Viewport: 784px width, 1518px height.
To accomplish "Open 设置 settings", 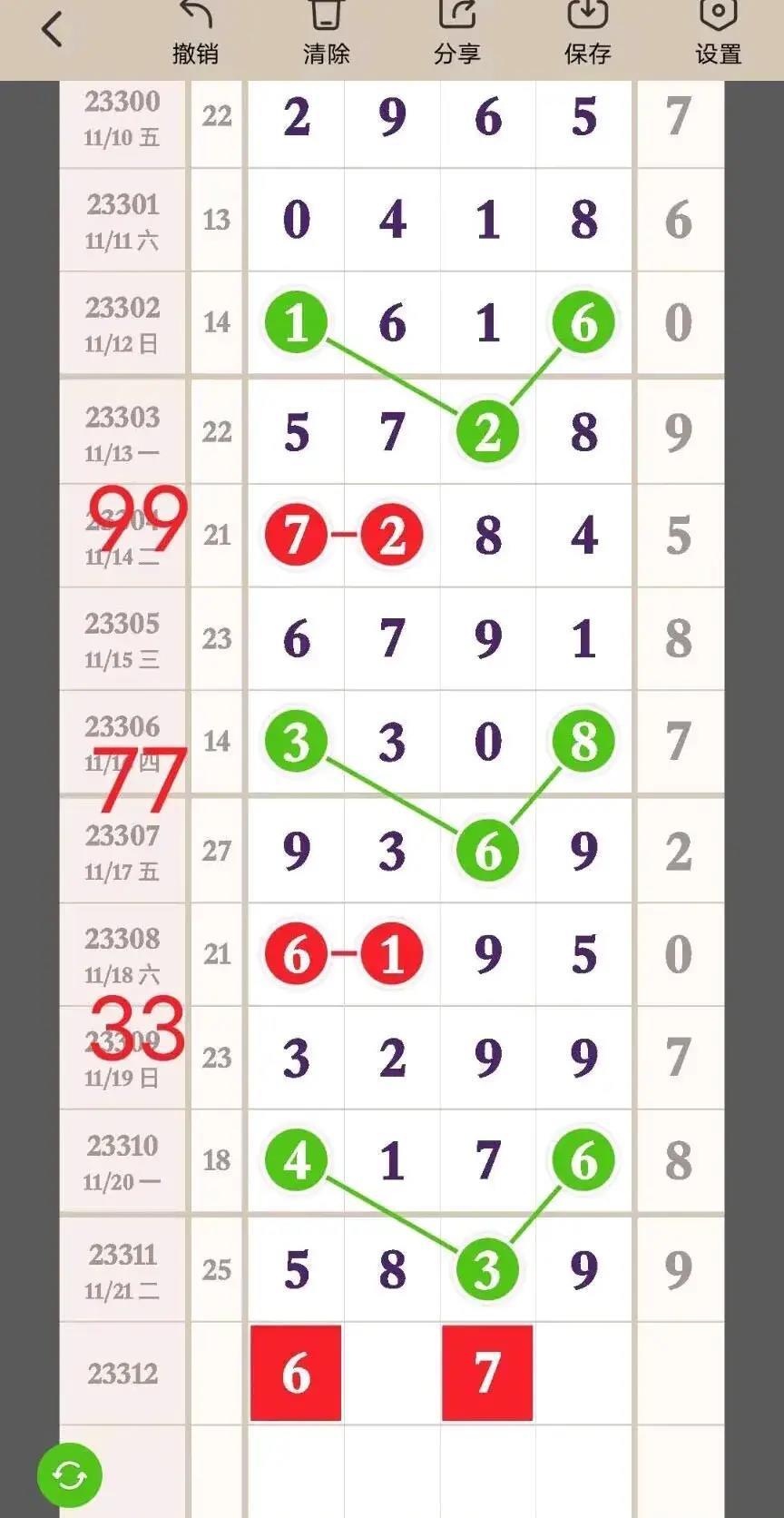I will 718,34.
